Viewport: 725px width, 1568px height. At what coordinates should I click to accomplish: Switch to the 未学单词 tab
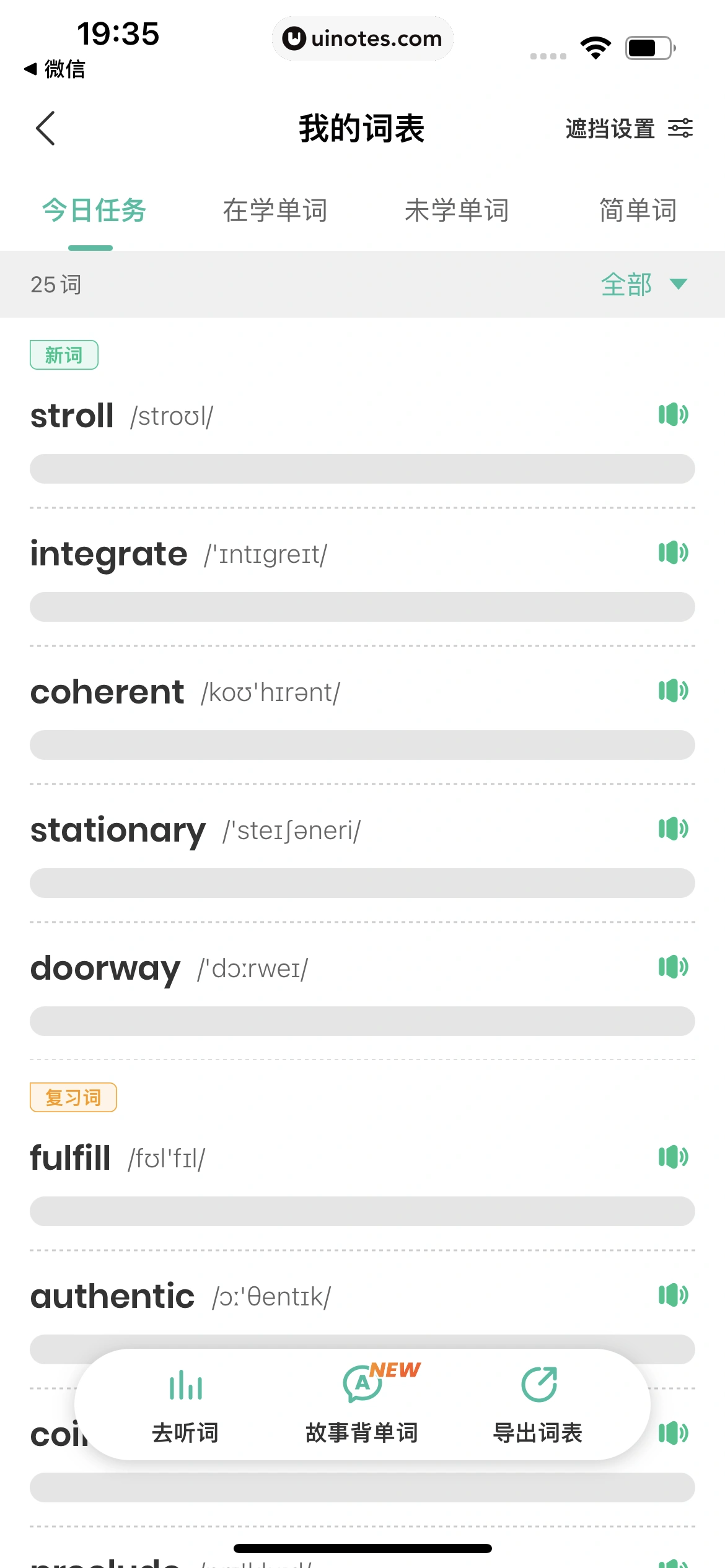click(x=458, y=210)
